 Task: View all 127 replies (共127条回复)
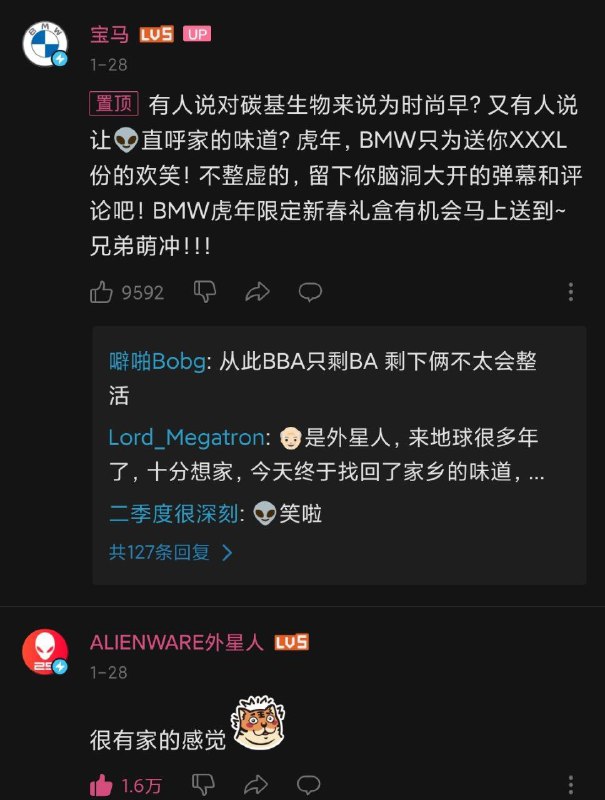click(x=170, y=552)
